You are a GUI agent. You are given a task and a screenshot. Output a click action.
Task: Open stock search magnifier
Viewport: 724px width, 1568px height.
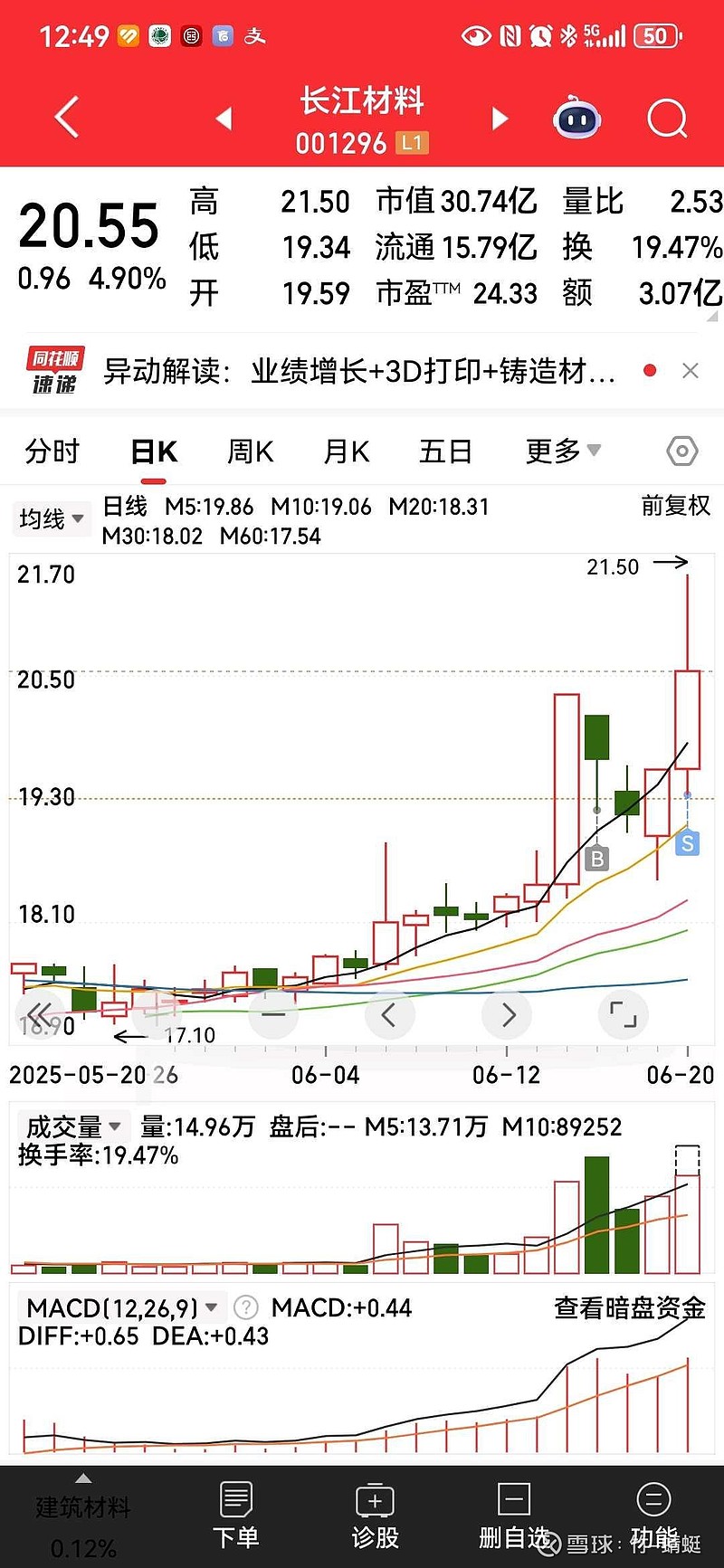[x=668, y=119]
